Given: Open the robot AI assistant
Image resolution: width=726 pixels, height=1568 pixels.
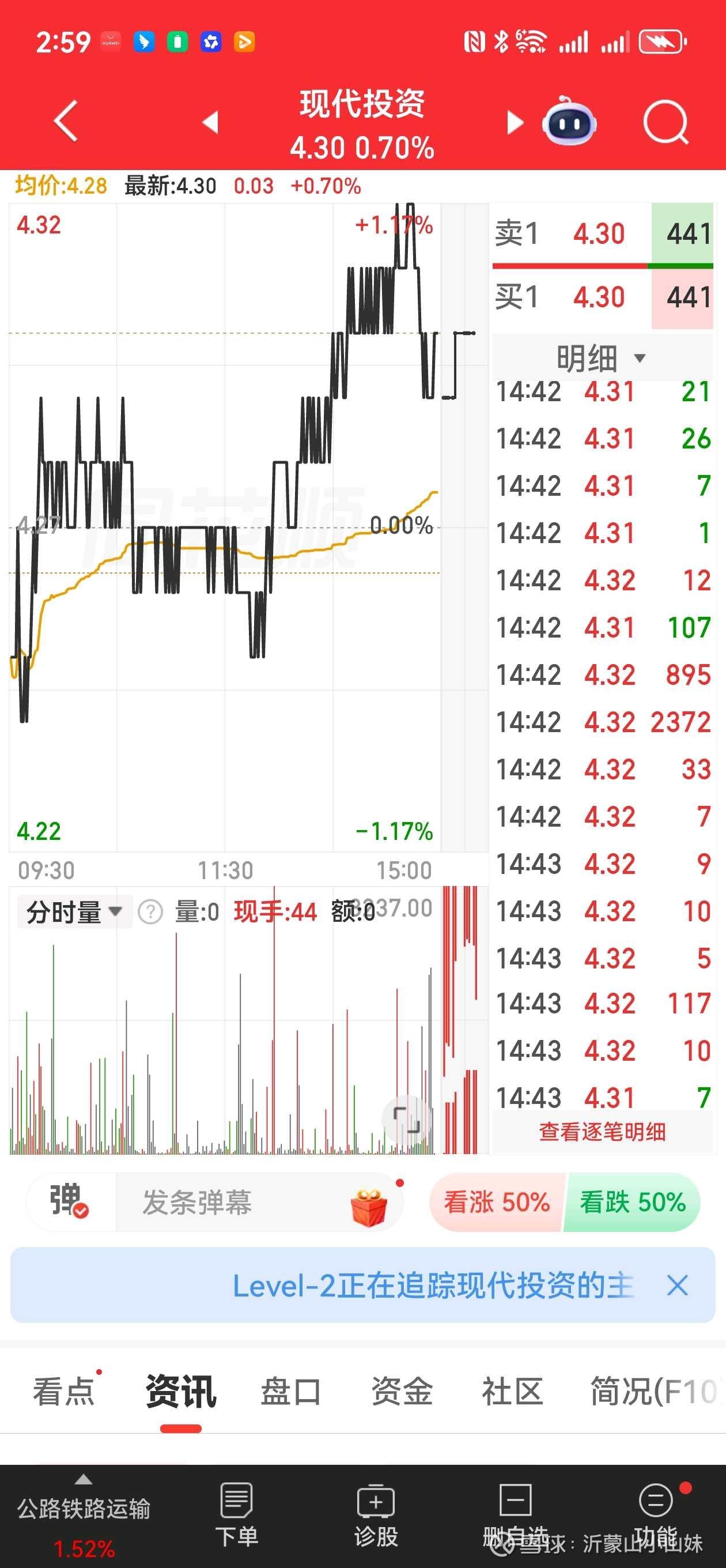Looking at the screenshot, I should 569,122.
